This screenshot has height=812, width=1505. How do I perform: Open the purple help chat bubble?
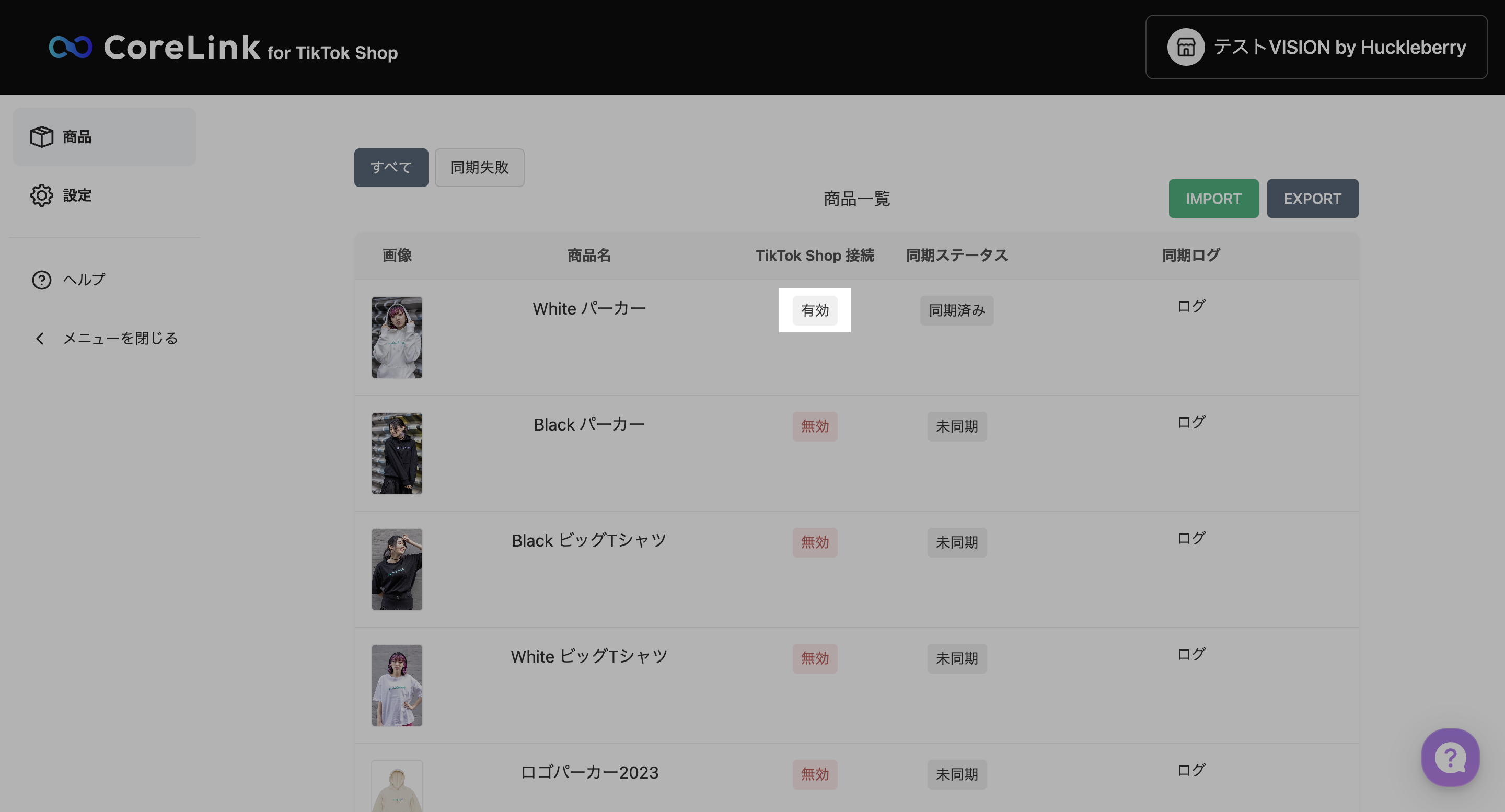[x=1450, y=758]
